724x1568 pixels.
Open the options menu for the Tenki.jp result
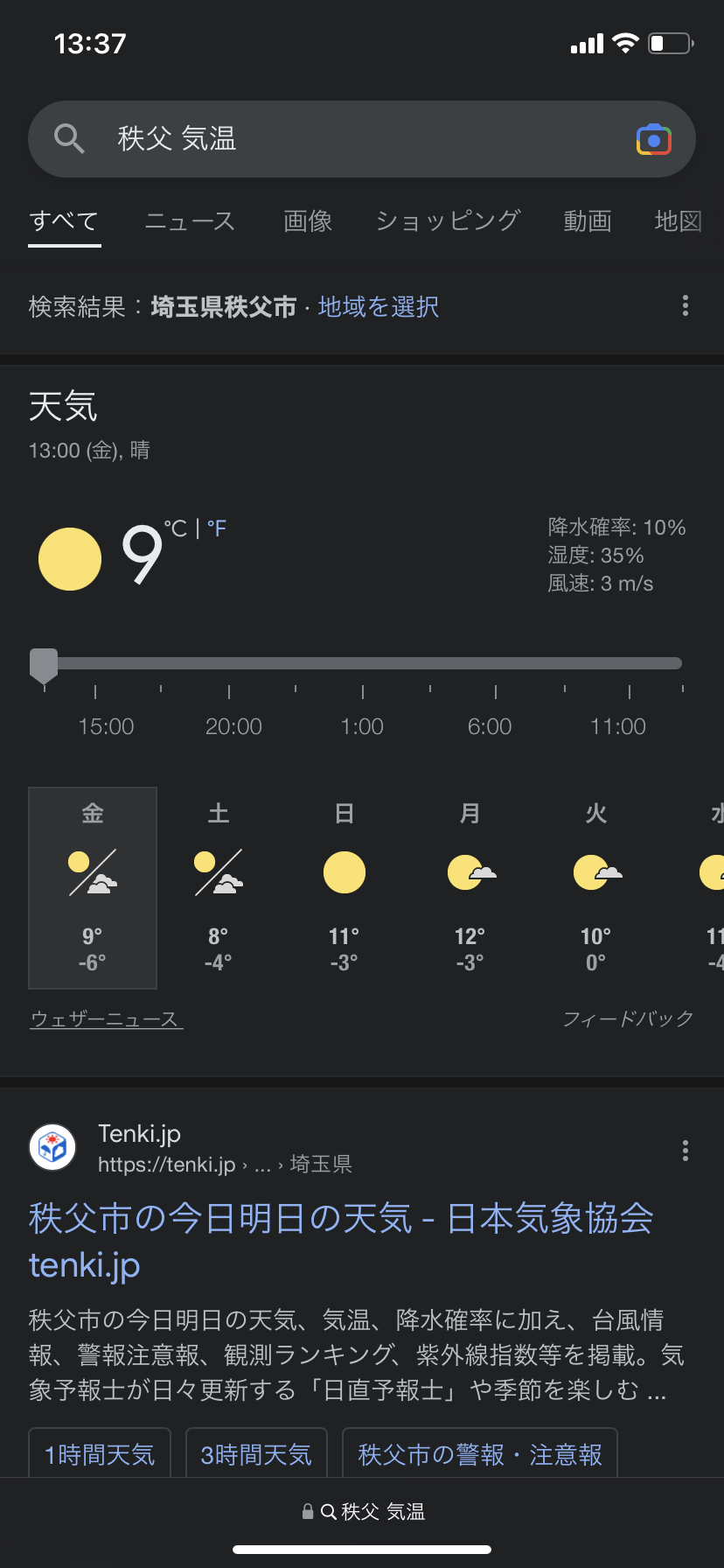tap(685, 1151)
